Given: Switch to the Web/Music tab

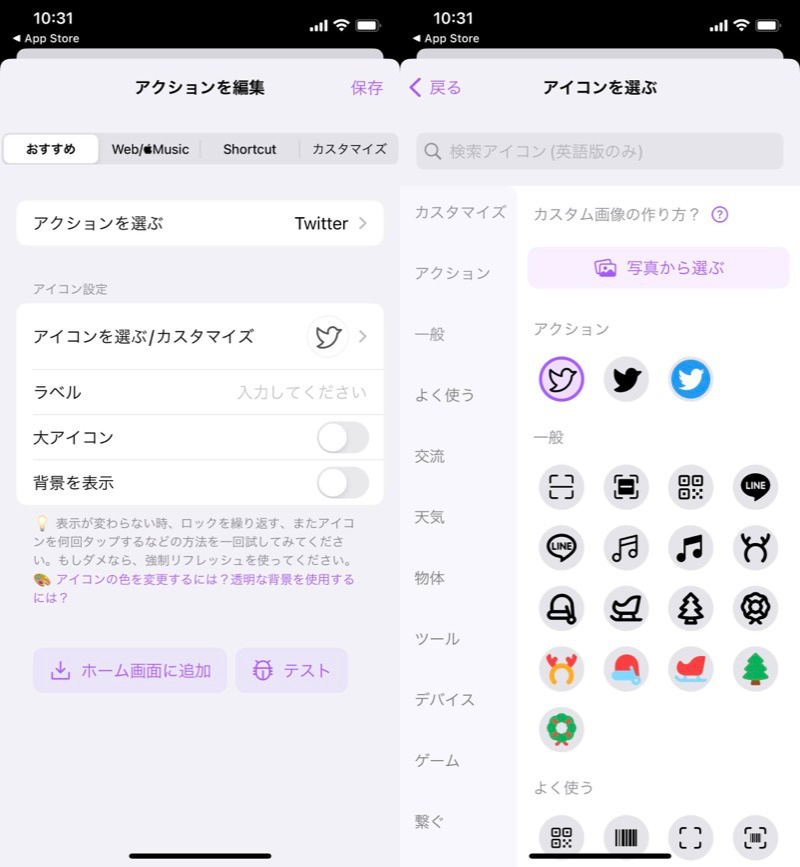Looking at the screenshot, I should click(150, 149).
